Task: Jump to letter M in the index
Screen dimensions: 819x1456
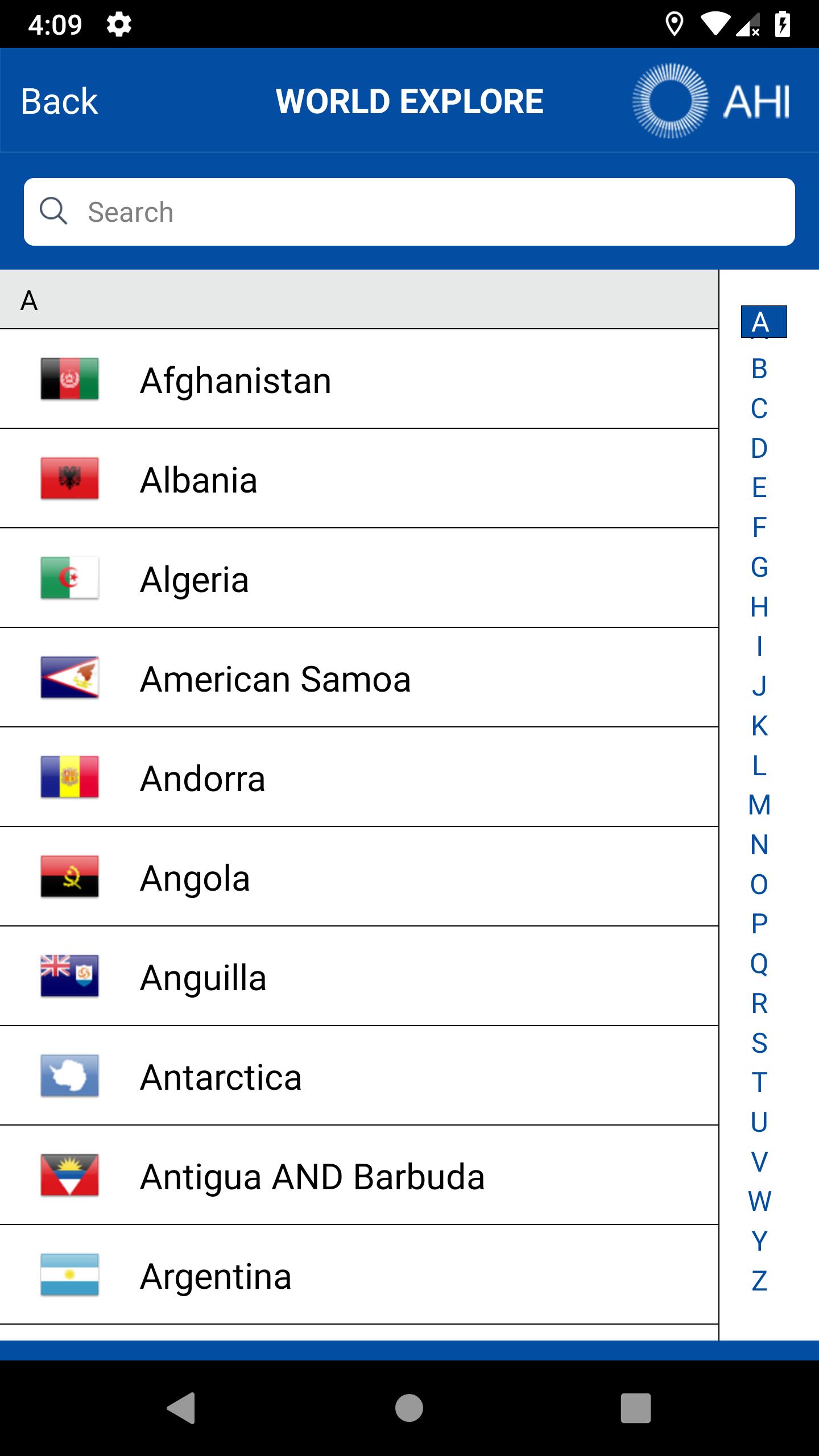Action: pyautogui.click(x=759, y=805)
